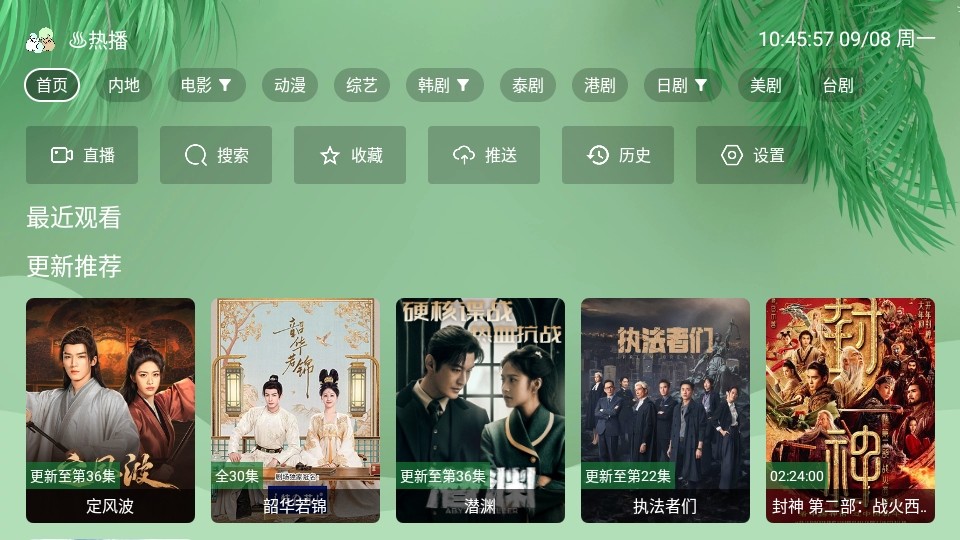Open 直播 live TV
Viewport: 960px width, 540px height.
(82, 155)
